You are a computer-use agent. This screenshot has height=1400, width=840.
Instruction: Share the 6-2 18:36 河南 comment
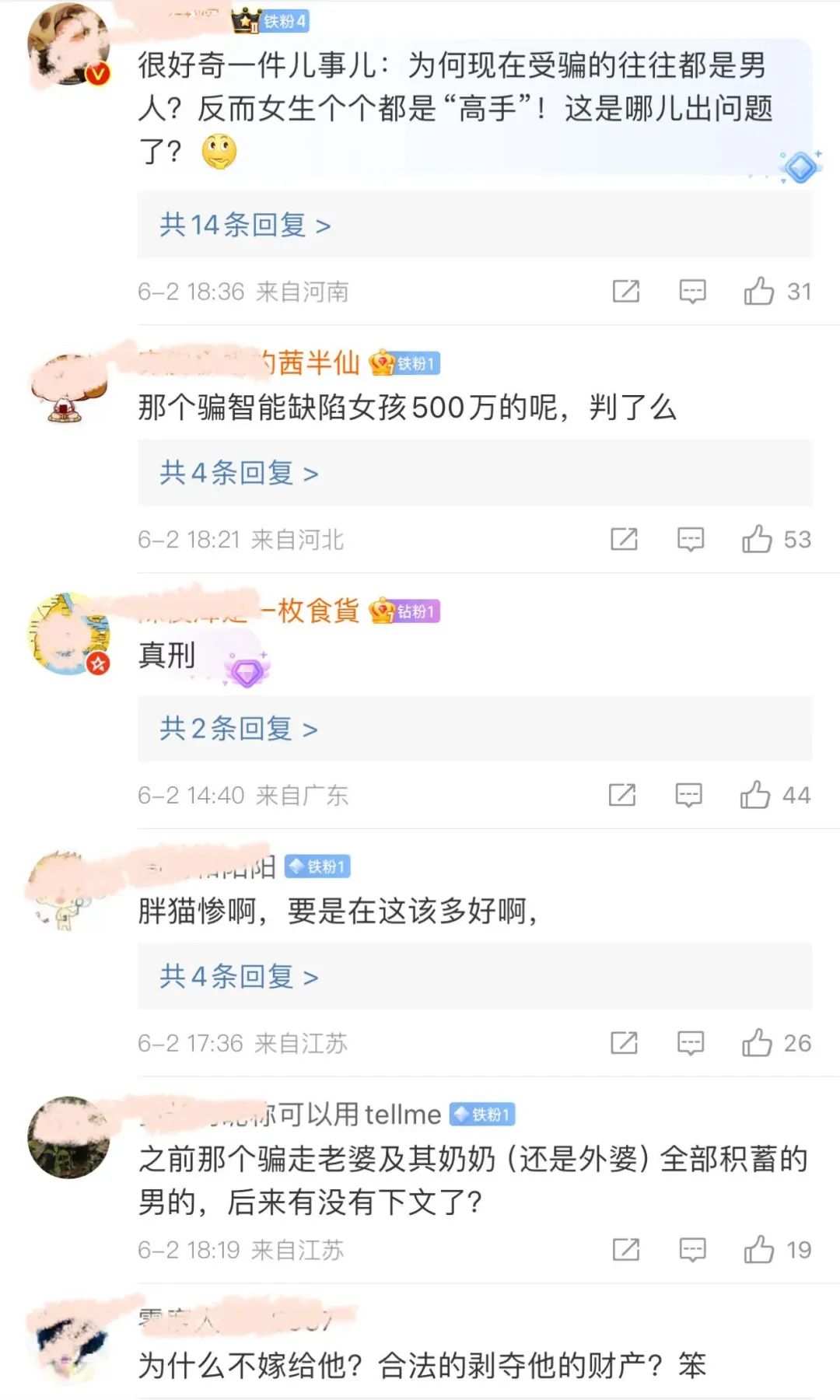coord(626,292)
